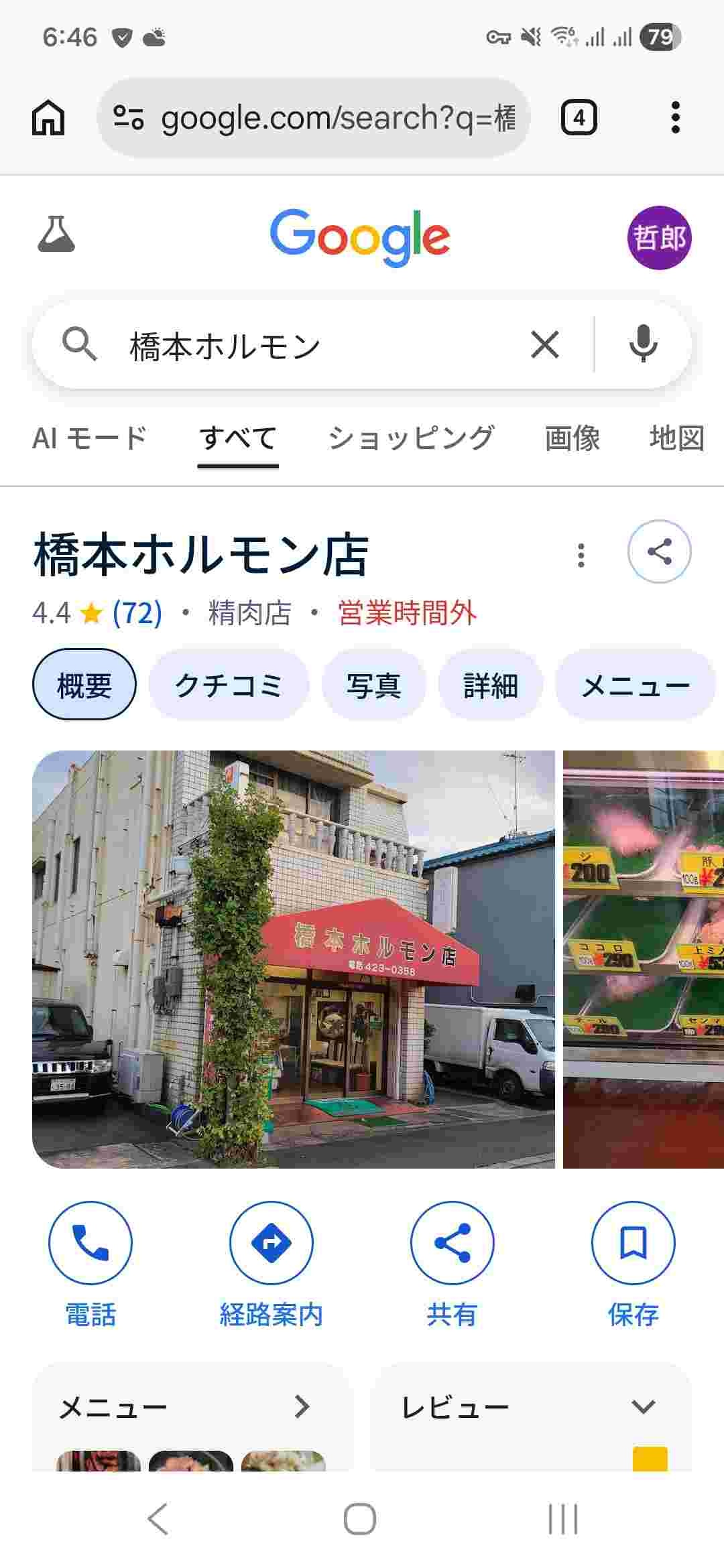Open the tab switcher showing 4 tabs
724x1568 pixels.
click(x=579, y=118)
